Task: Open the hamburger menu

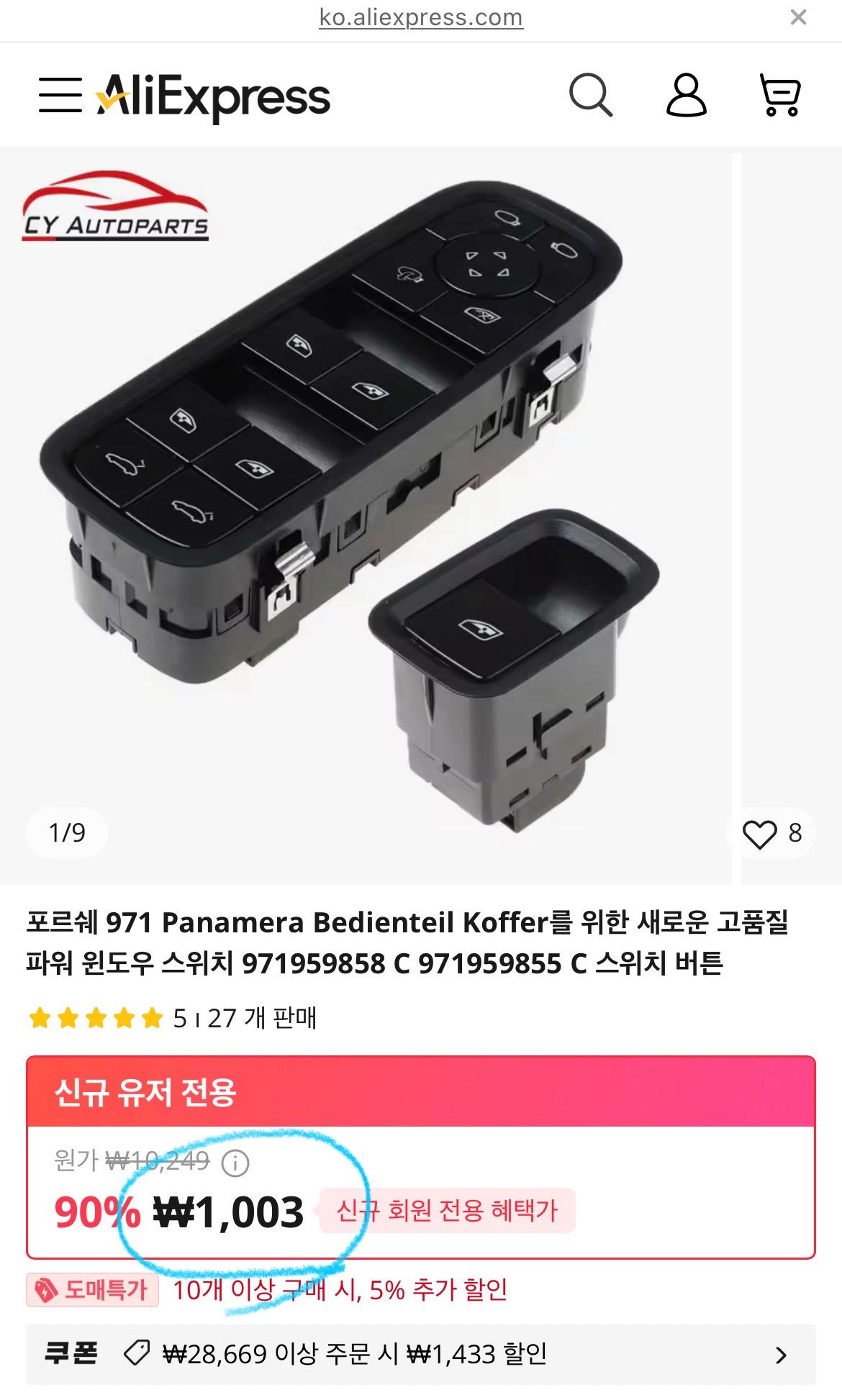Action: tap(60, 96)
